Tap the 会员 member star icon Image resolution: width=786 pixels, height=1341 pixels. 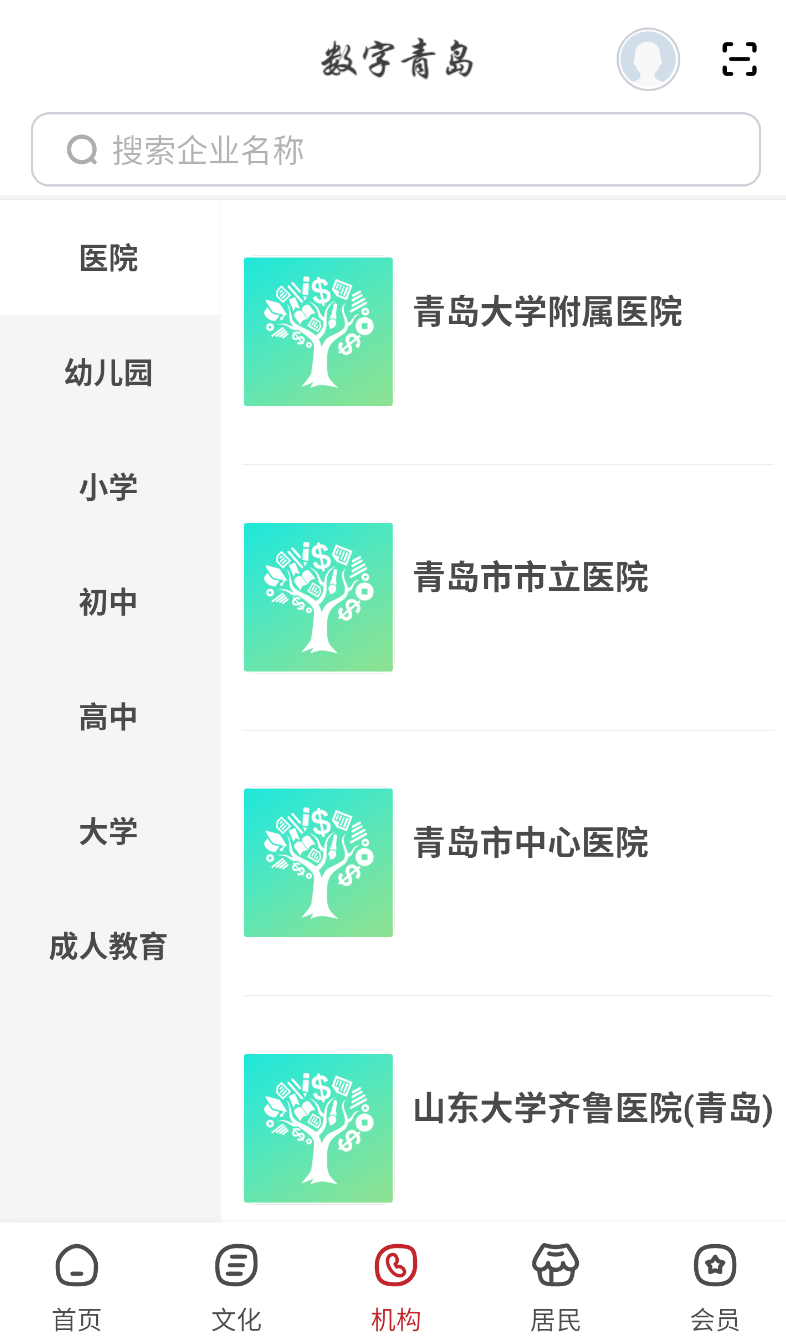(x=714, y=1265)
